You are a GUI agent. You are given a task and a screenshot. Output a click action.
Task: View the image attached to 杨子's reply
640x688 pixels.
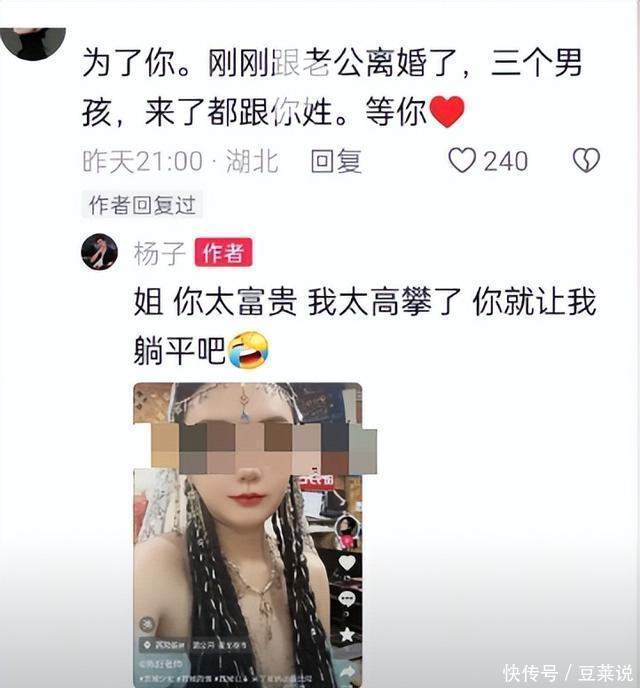(x=248, y=533)
